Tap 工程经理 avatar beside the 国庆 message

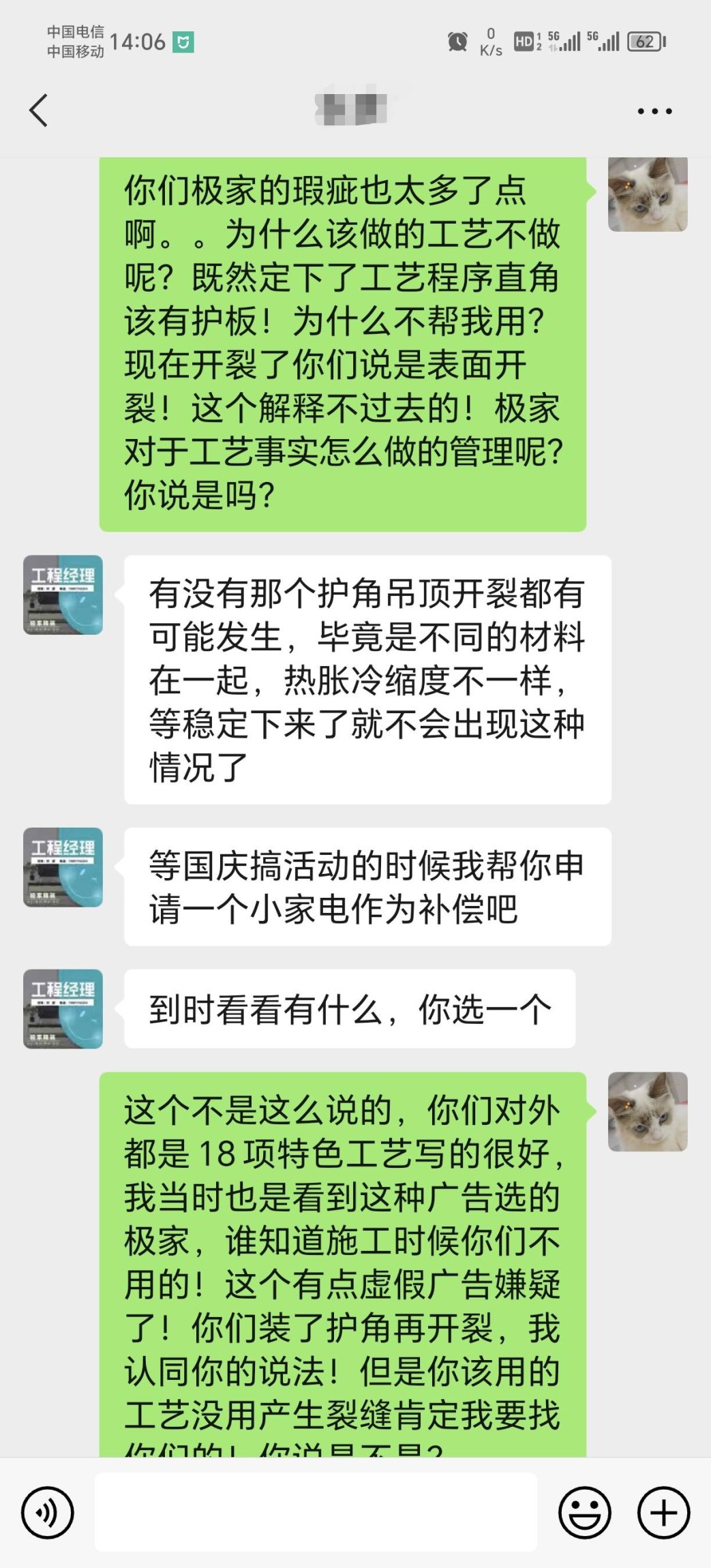click(x=63, y=867)
